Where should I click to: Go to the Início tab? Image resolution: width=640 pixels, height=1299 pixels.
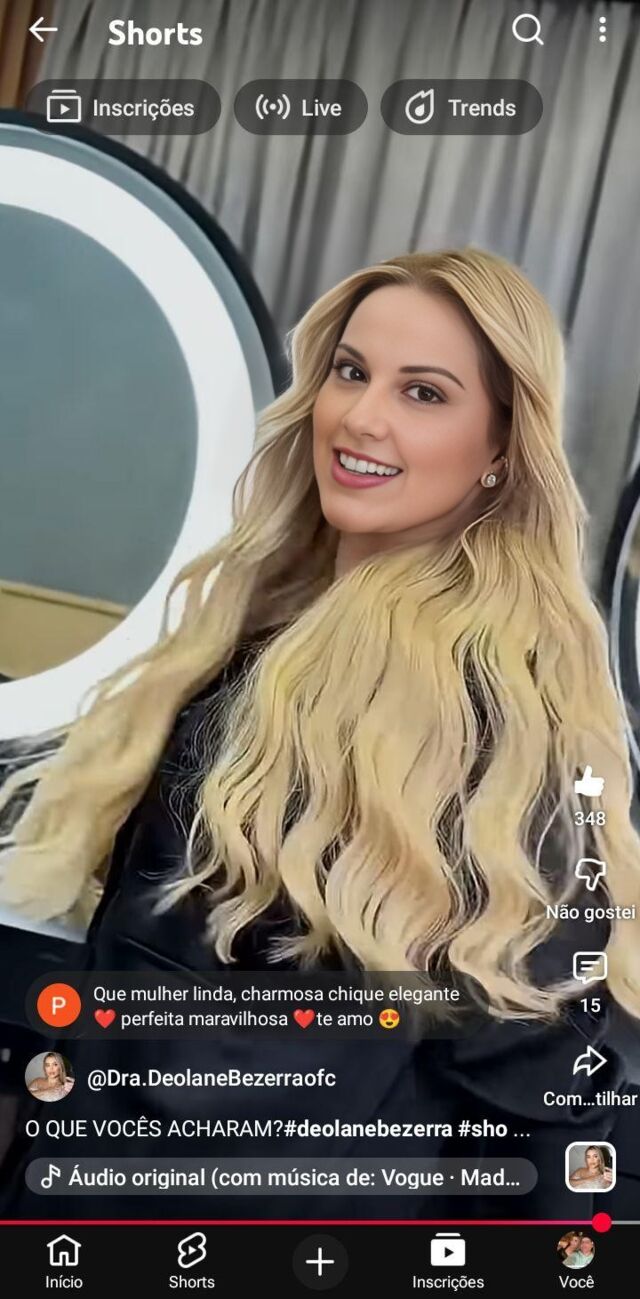coord(64,1261)
